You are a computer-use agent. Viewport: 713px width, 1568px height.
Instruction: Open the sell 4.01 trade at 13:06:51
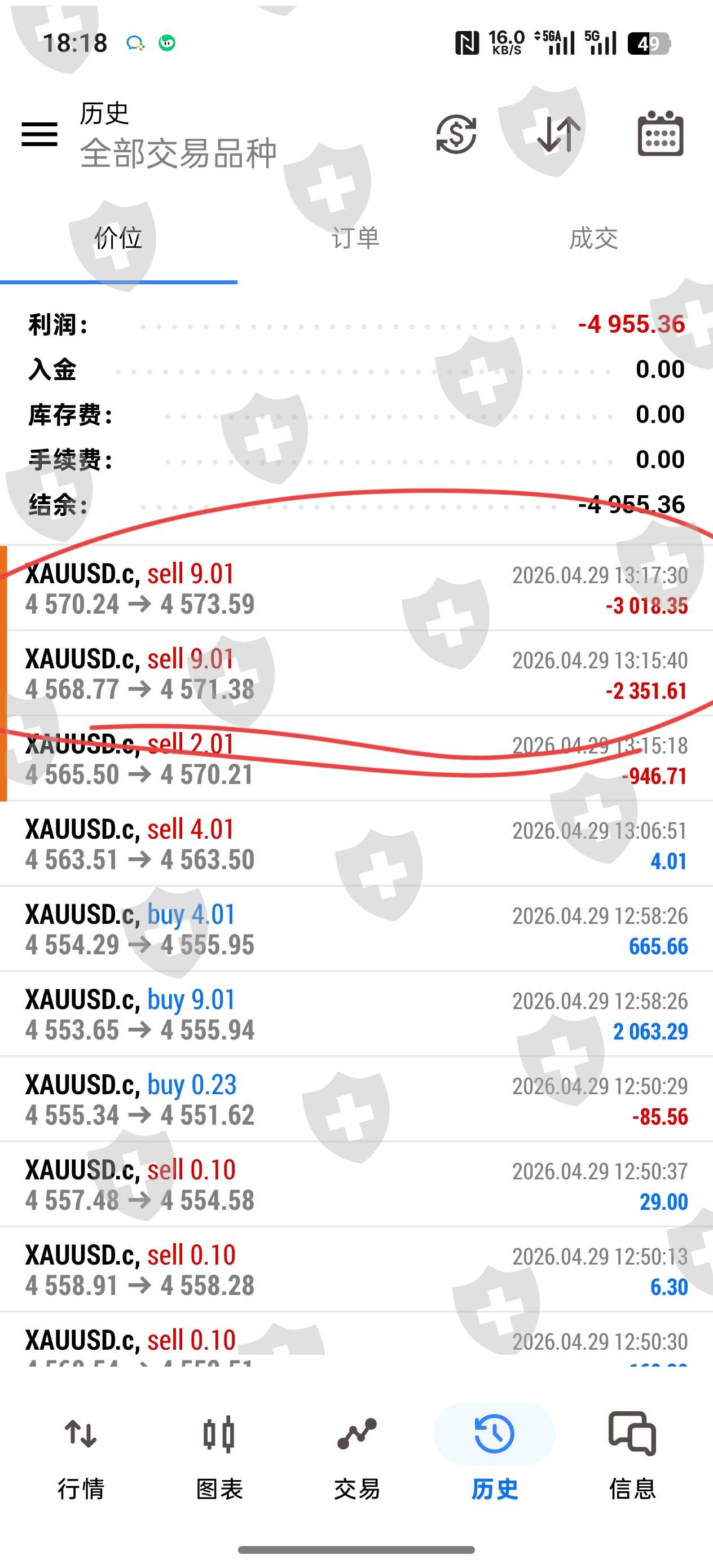pyautogui.click(x=356, y=844)
